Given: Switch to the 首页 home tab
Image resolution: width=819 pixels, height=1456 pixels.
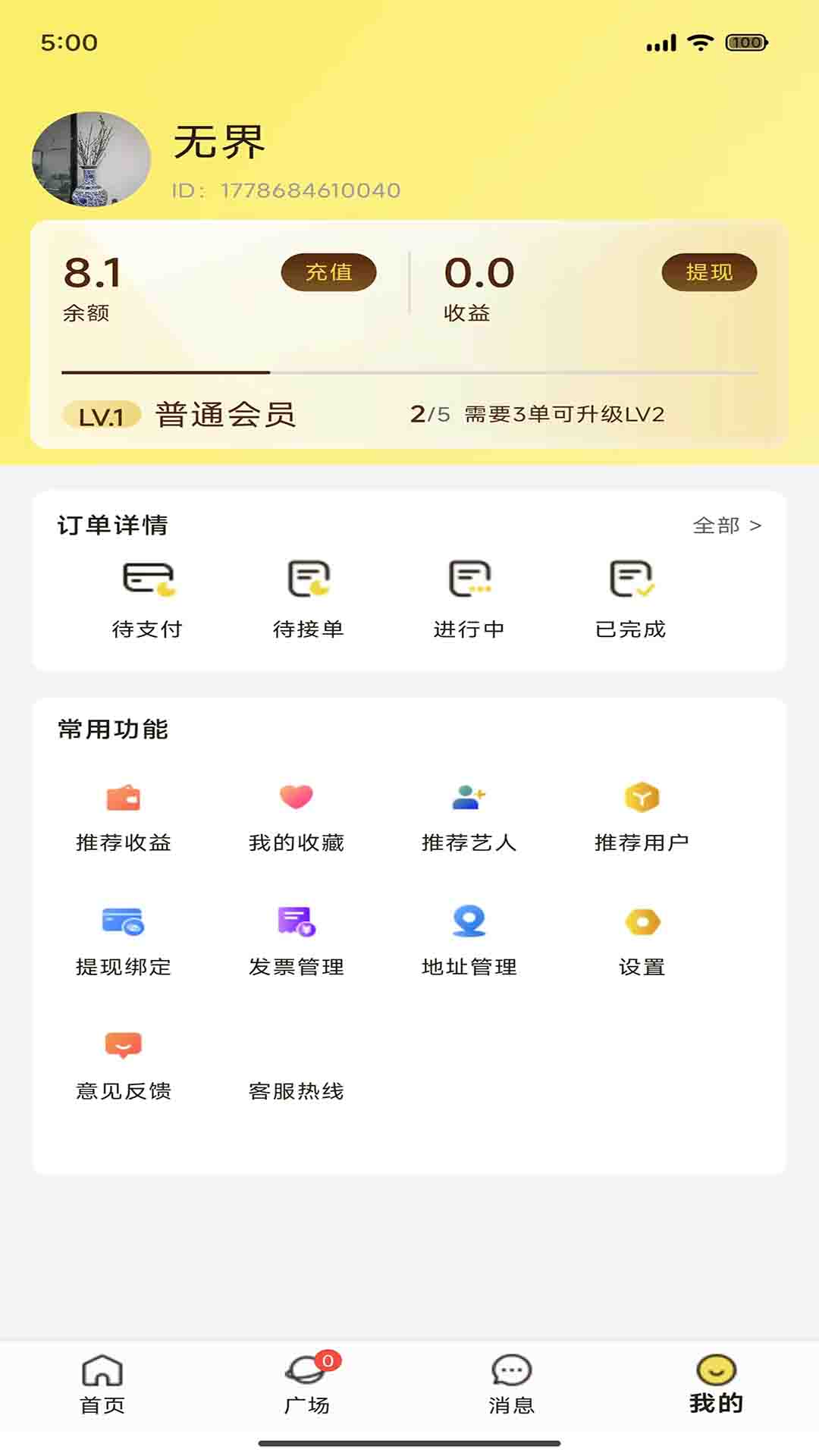Looking at the screenshot, I should tap(102, 1384).
